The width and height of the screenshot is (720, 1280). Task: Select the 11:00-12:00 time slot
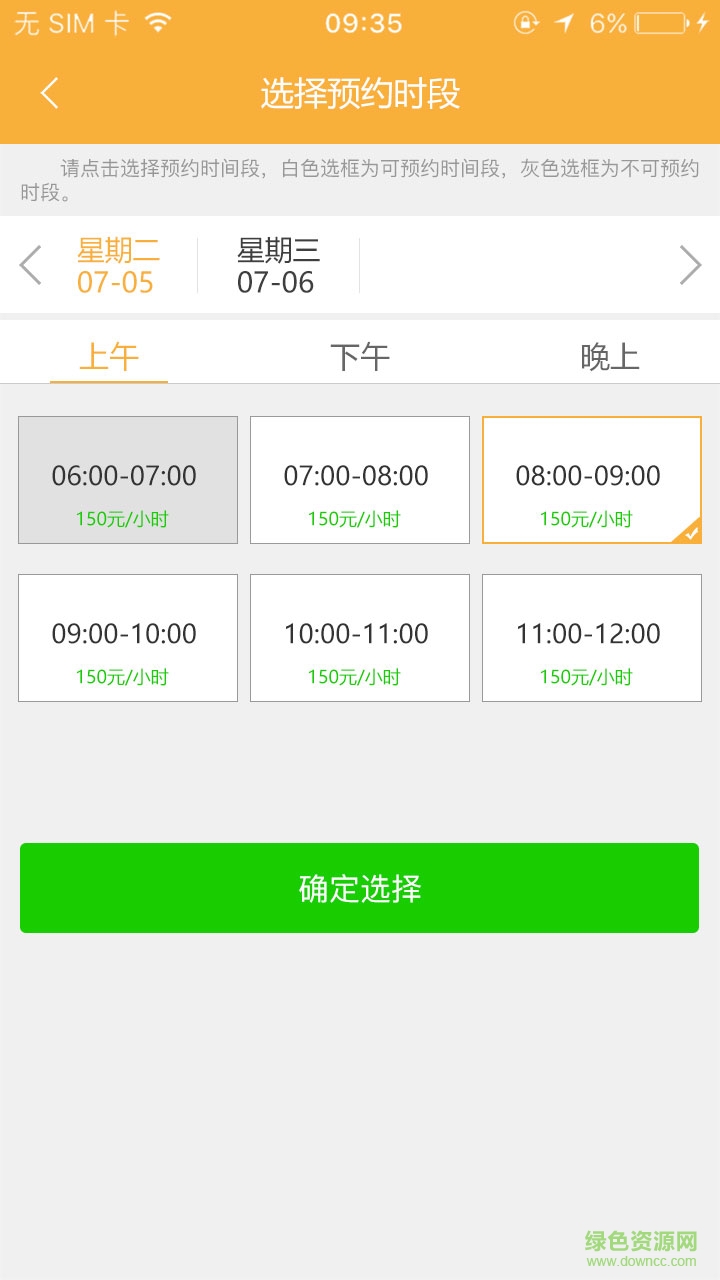pos(591,637)
